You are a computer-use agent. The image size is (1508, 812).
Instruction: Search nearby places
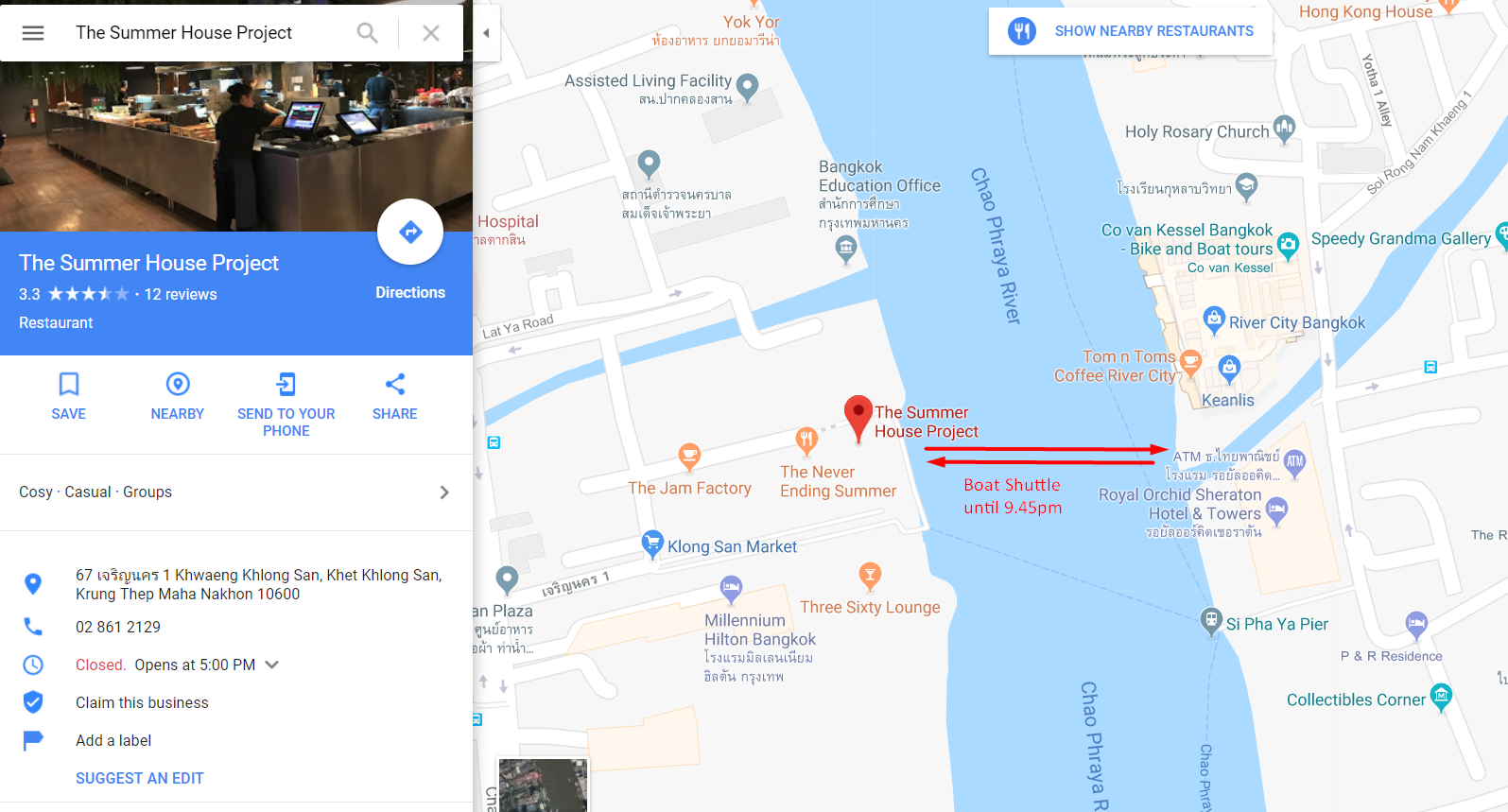pos(178,396)
